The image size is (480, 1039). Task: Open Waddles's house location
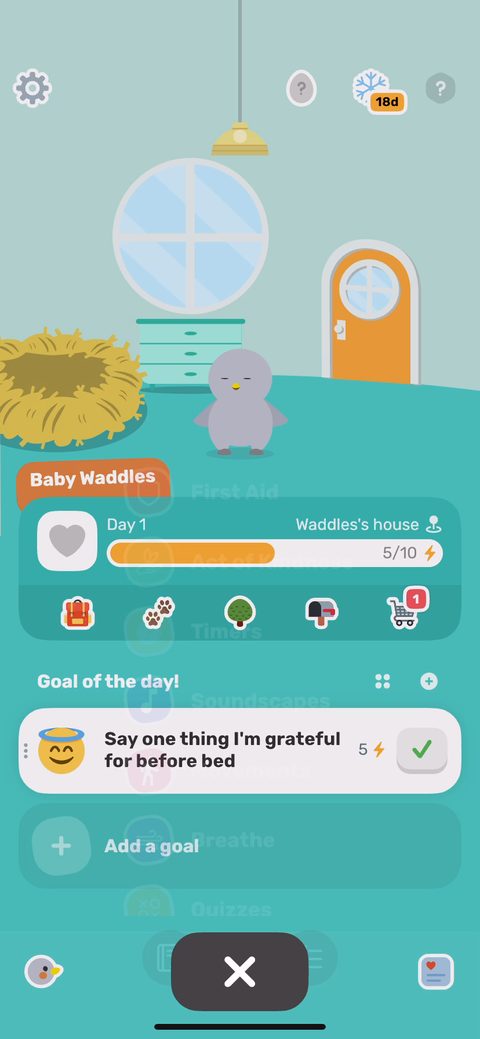coord(369,525)
